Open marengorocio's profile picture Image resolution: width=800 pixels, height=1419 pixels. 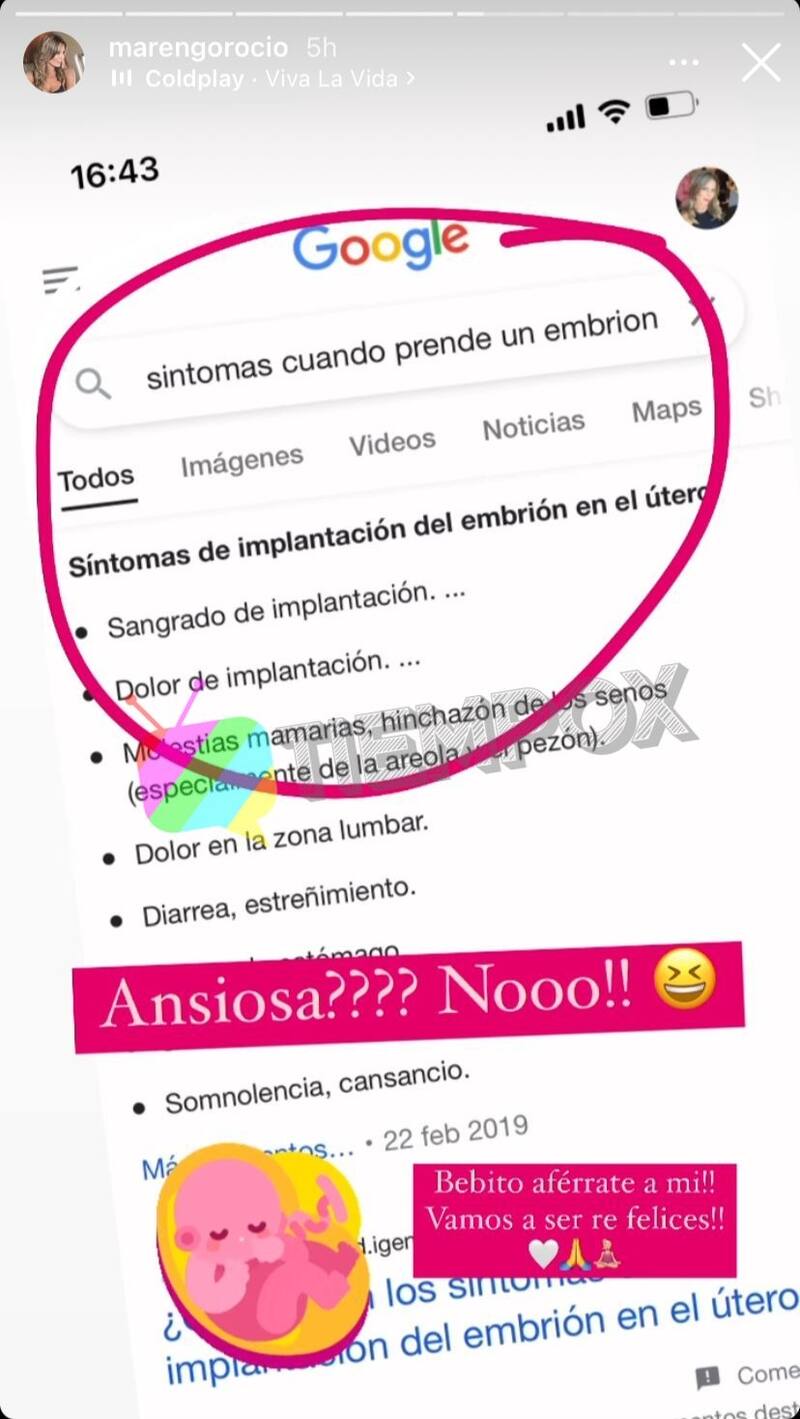(x=54, y=62)
